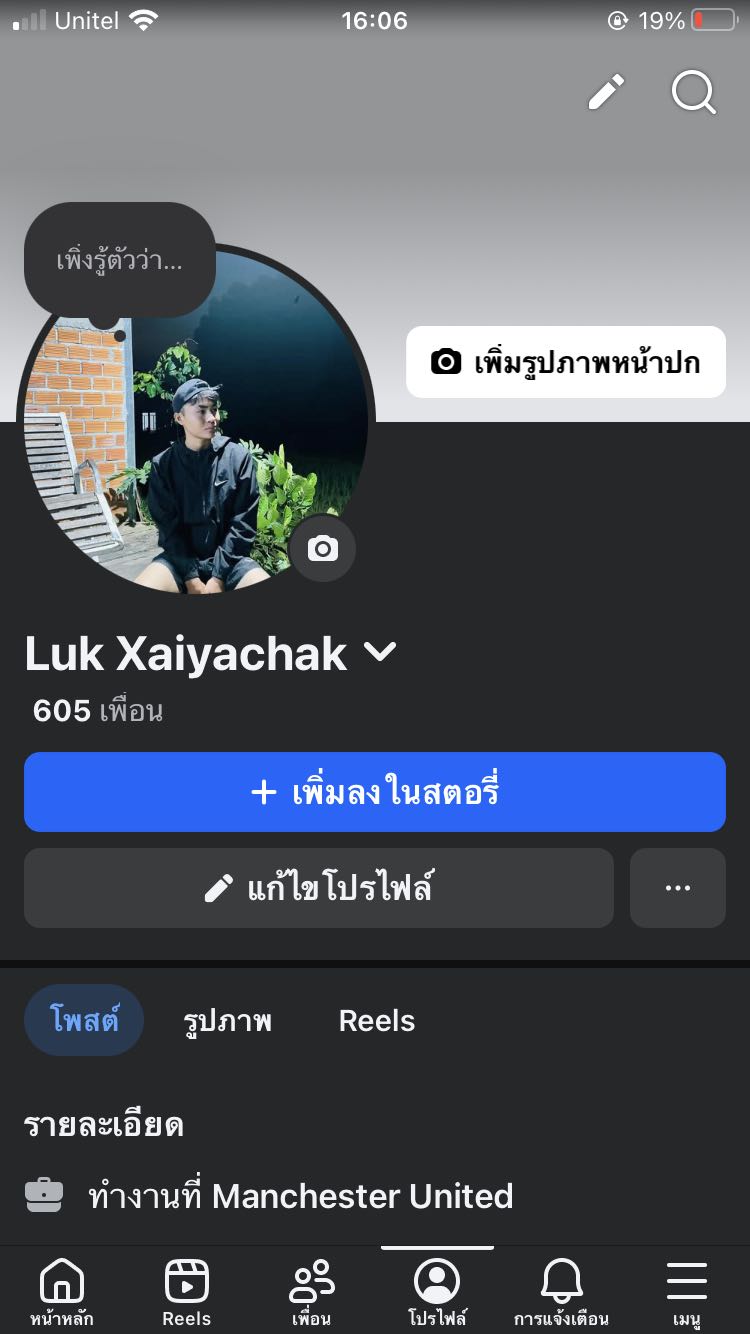Tap the เพิ่มลงในสตอรี่ button
750x1334 pixels.
374,792
